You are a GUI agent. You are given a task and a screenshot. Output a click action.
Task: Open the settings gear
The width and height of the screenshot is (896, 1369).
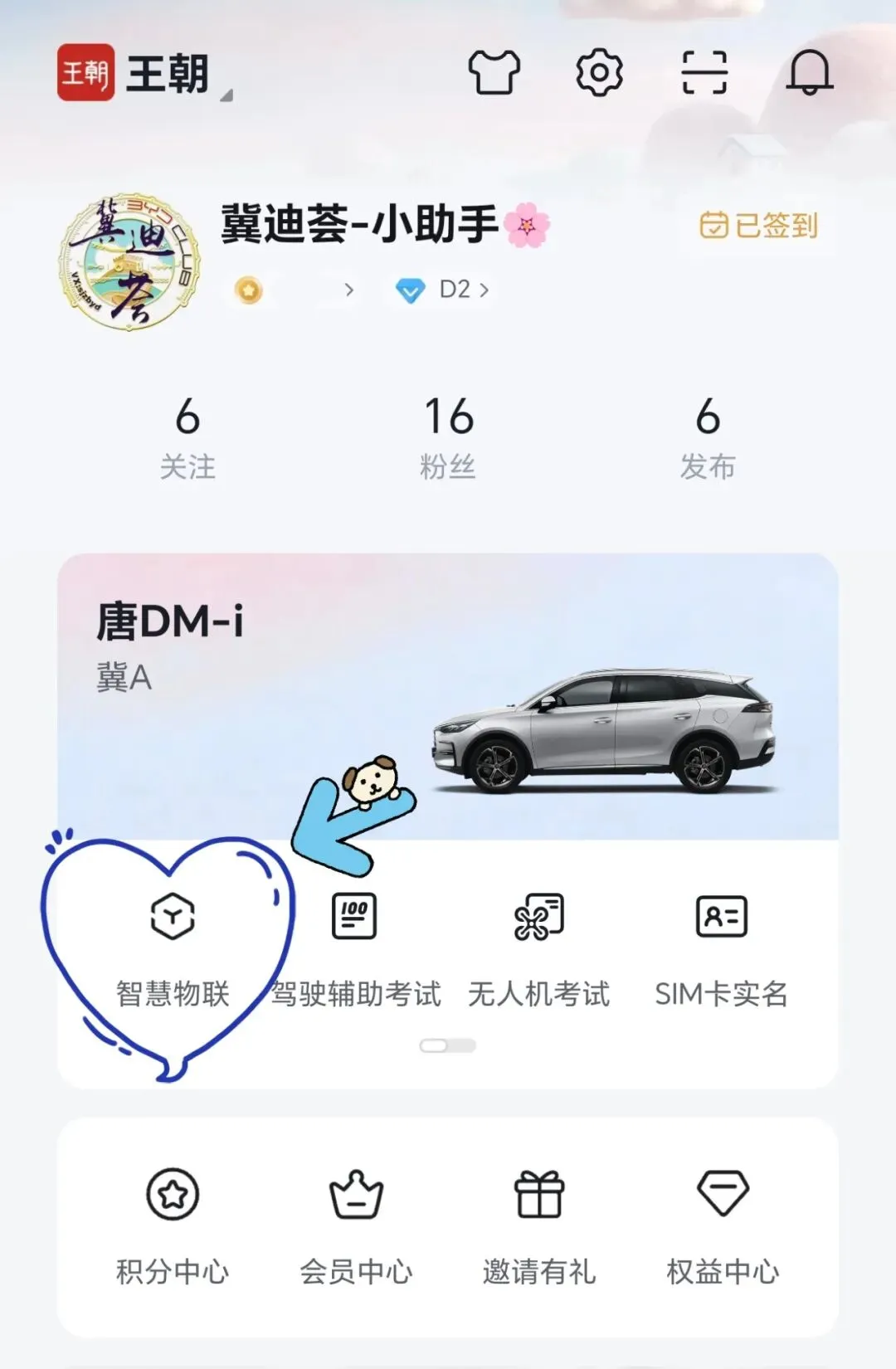[x=599, y=72]
